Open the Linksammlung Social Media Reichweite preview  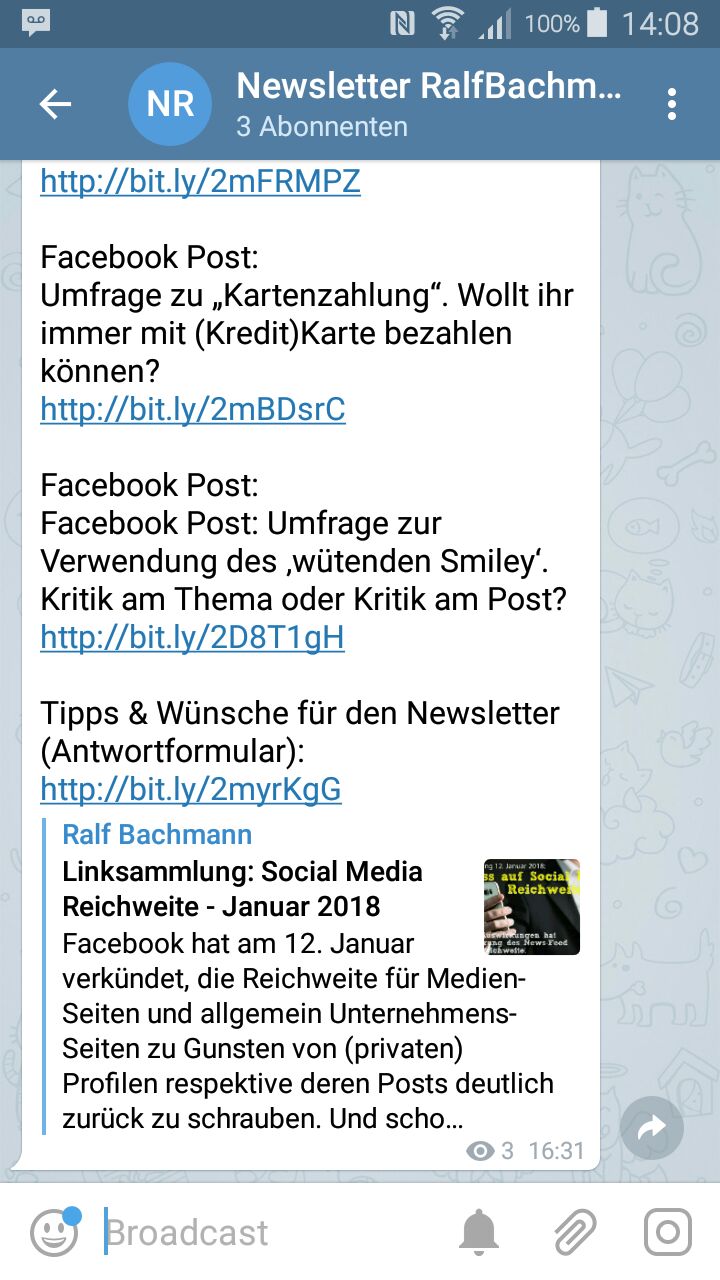[312, 977]
